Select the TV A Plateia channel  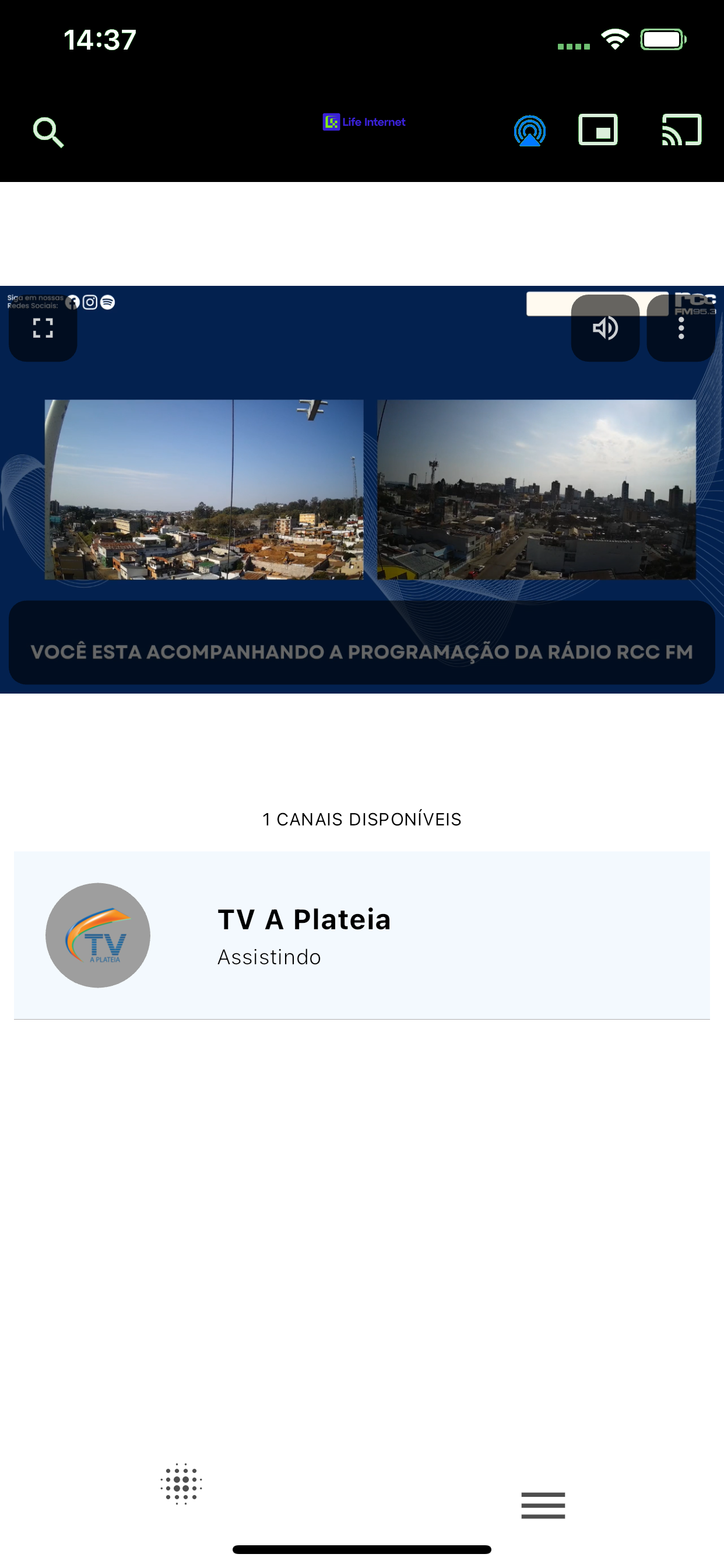pos(362,935)
